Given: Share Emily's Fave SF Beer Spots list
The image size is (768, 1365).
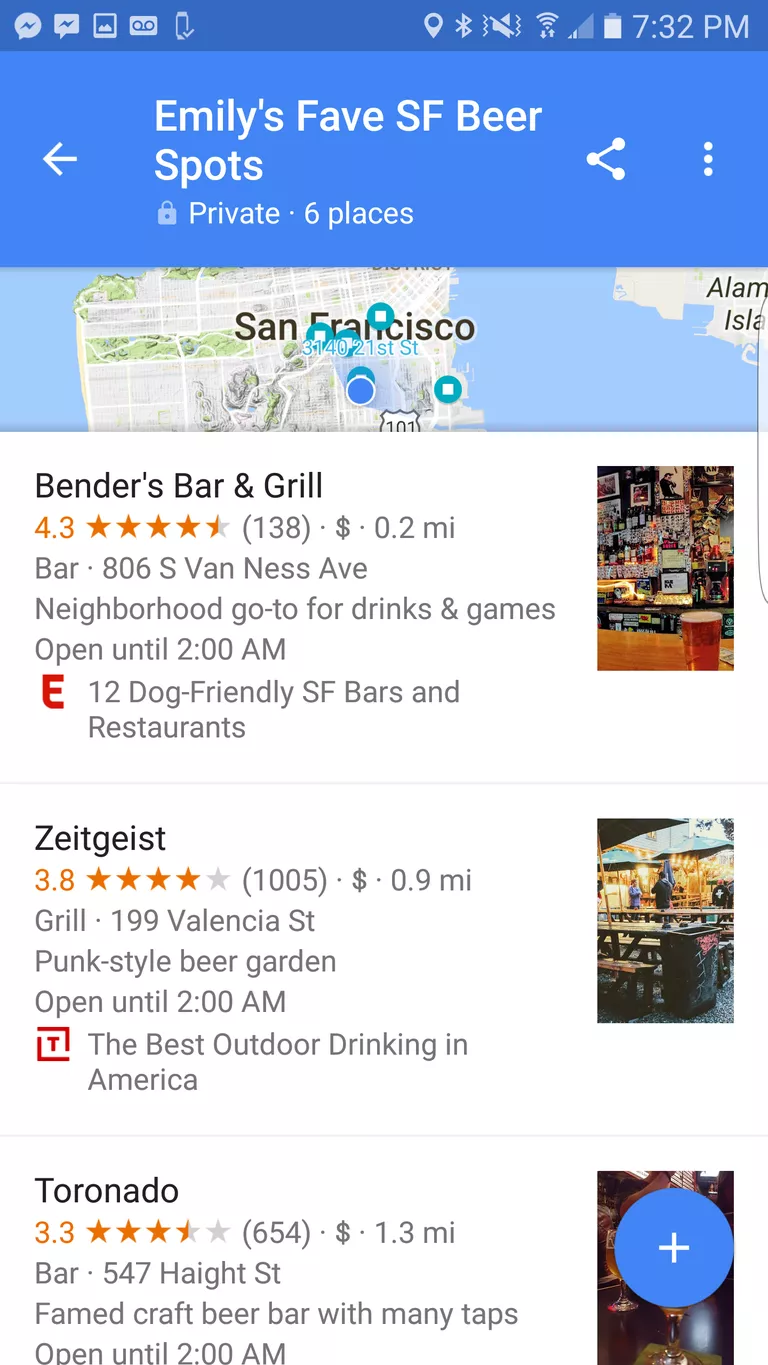Looking at the screenshot, I should [x=605, y=159].
